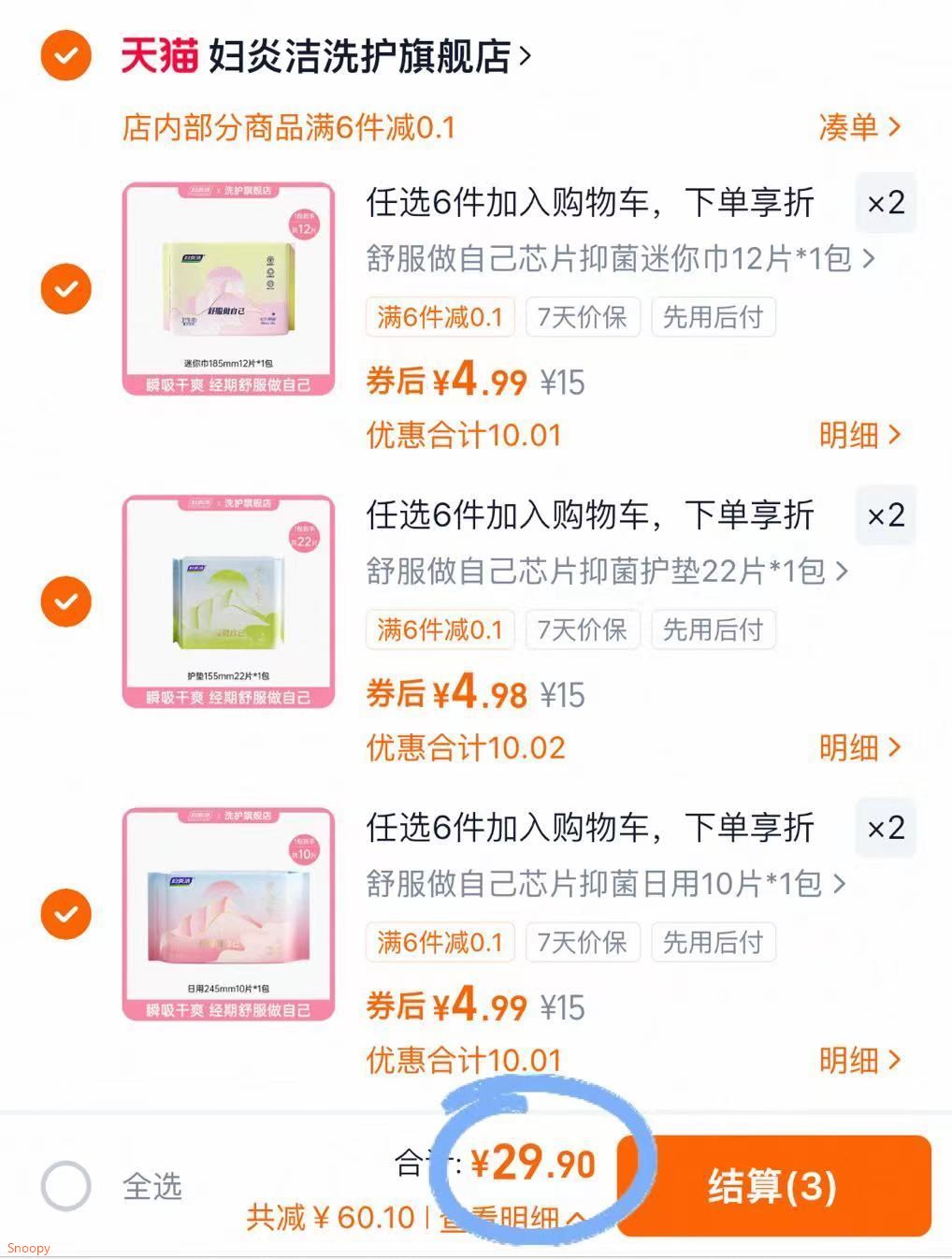The width and height of the screenshot is (952, 1259).
Task: Deselect the 迷你巾12片 item checkbox
Action: (65, 288)
